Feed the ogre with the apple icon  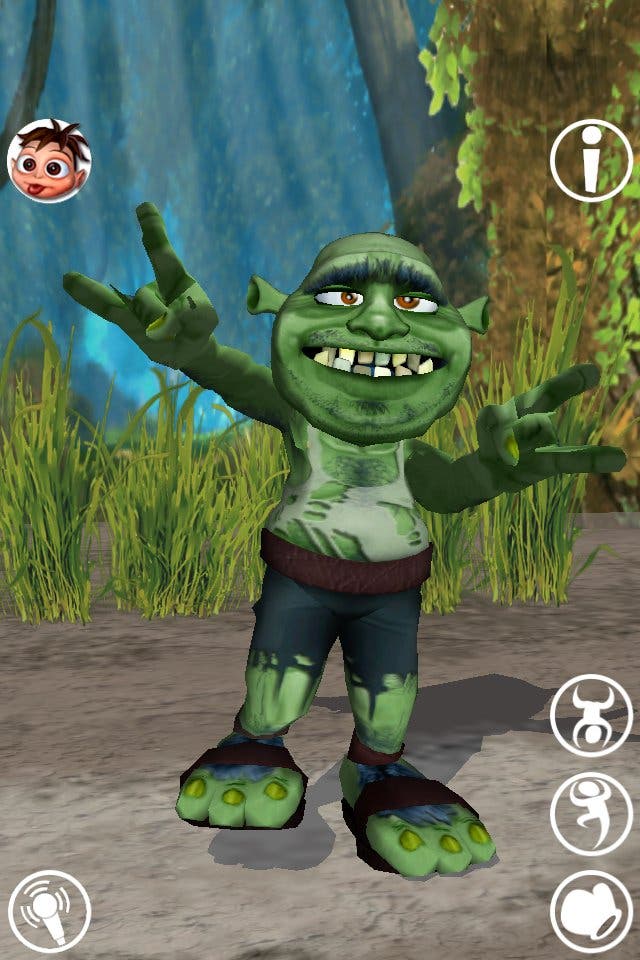tap(591, 910)
